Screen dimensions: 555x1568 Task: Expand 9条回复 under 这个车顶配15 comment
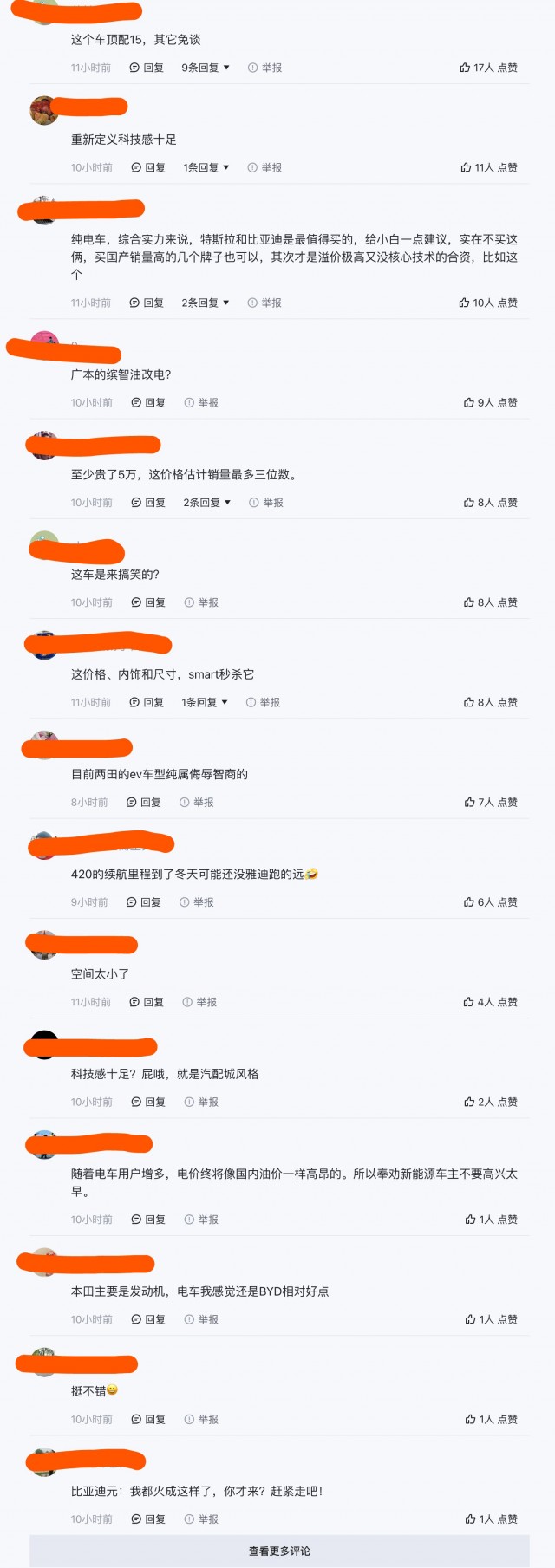pos(206,68)
